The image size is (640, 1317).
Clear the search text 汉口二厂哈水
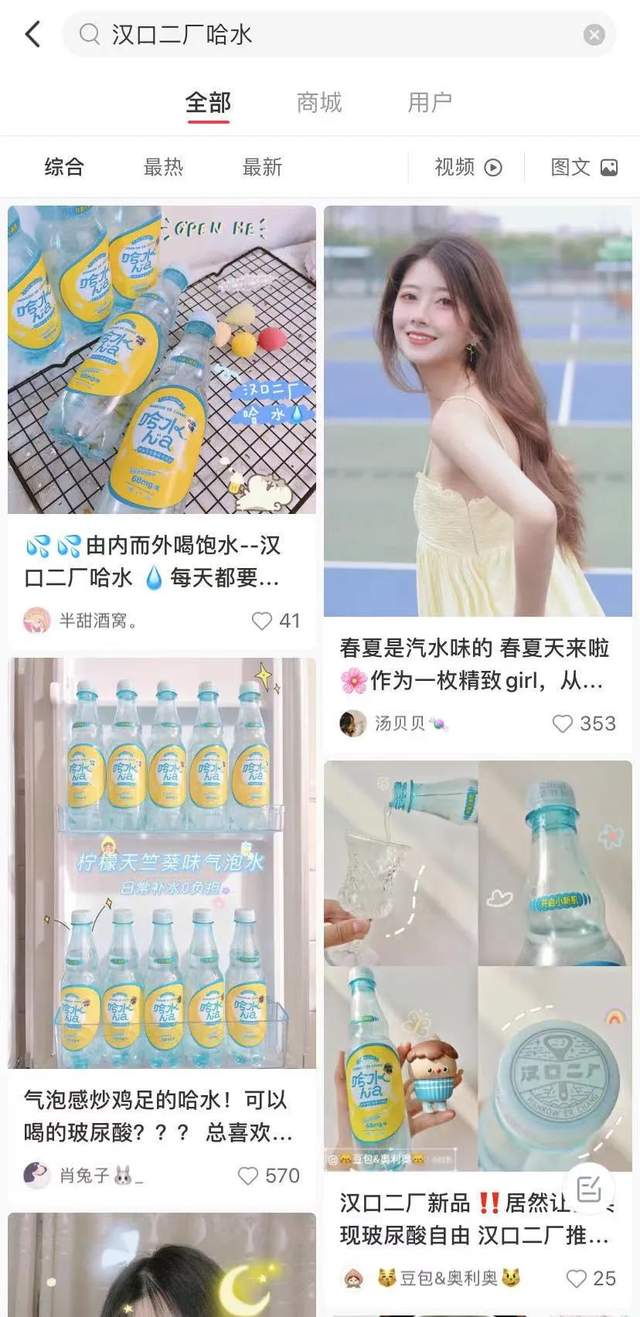pyautogui.click(x=594, y=35)
